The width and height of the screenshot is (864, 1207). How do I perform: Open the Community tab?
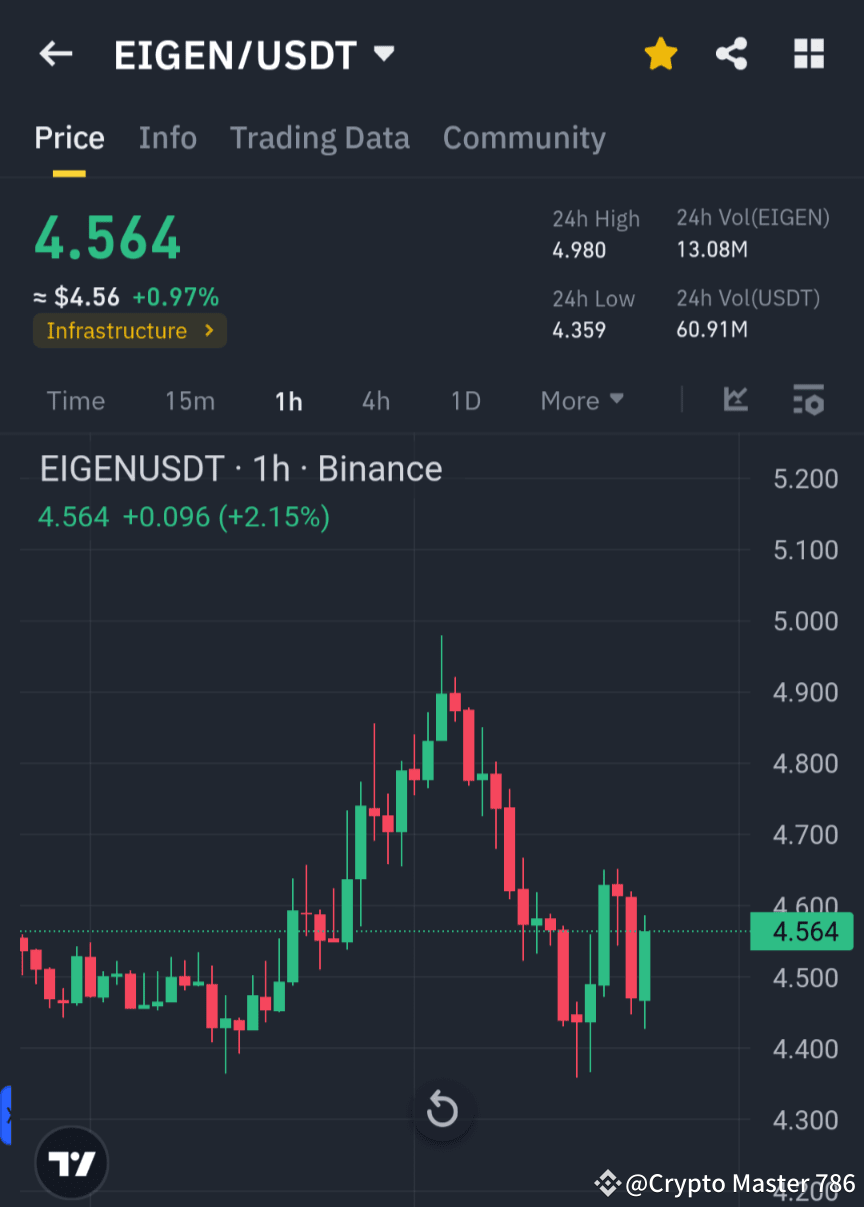click(x=524, y=138)
